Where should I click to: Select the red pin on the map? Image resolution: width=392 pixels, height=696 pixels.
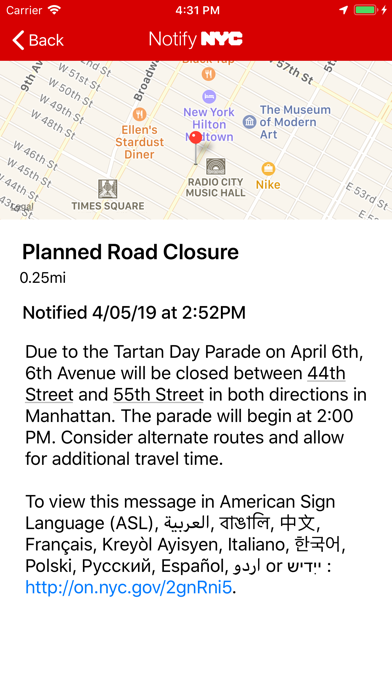(195, 147)
